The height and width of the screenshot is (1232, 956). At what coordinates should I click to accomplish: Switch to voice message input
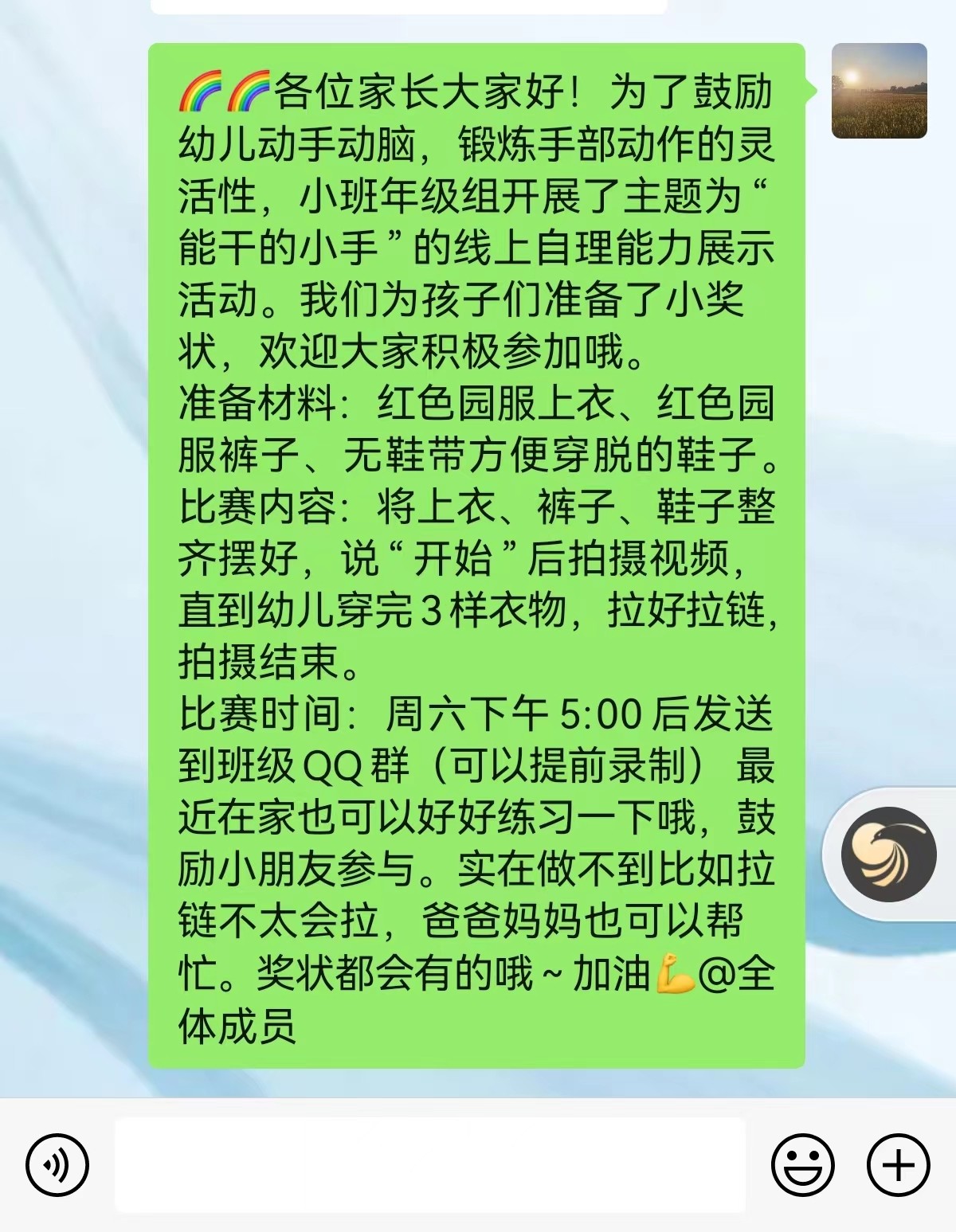pos(57,1165)
